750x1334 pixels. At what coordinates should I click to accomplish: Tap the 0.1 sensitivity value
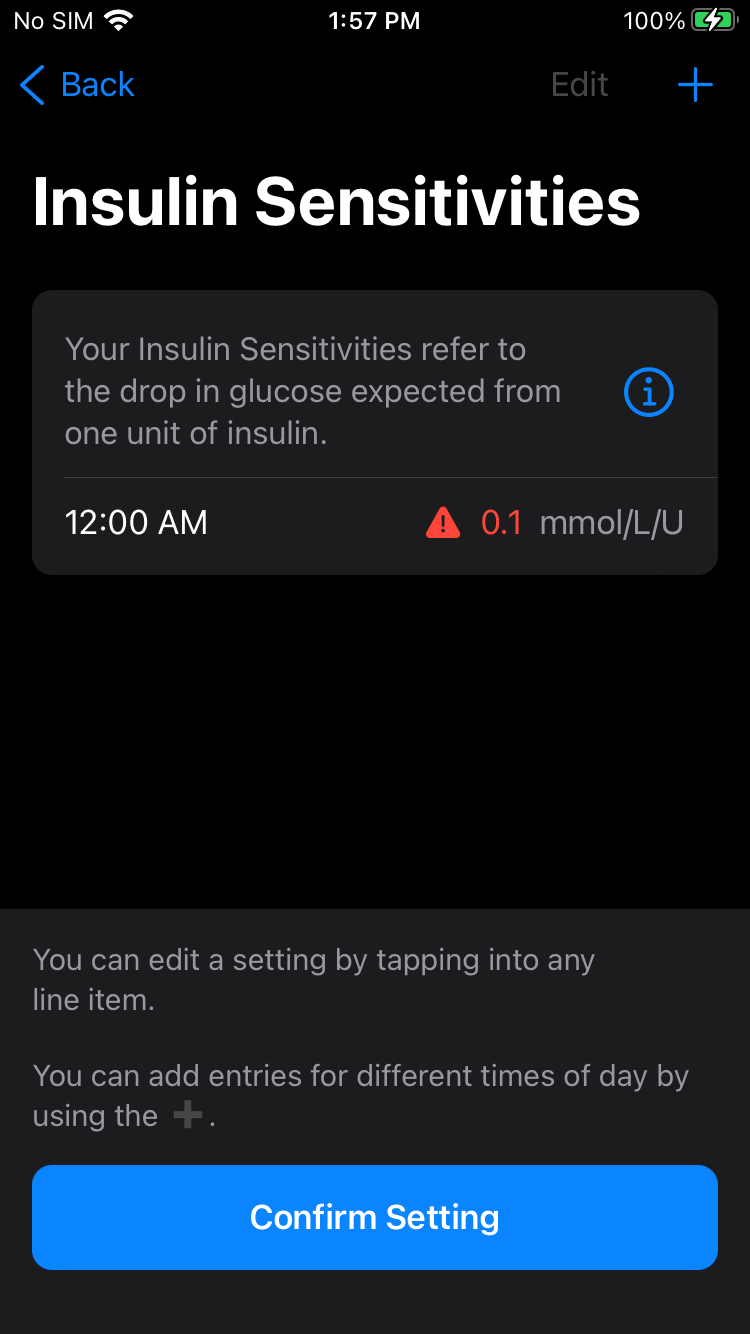coord(500,522)
